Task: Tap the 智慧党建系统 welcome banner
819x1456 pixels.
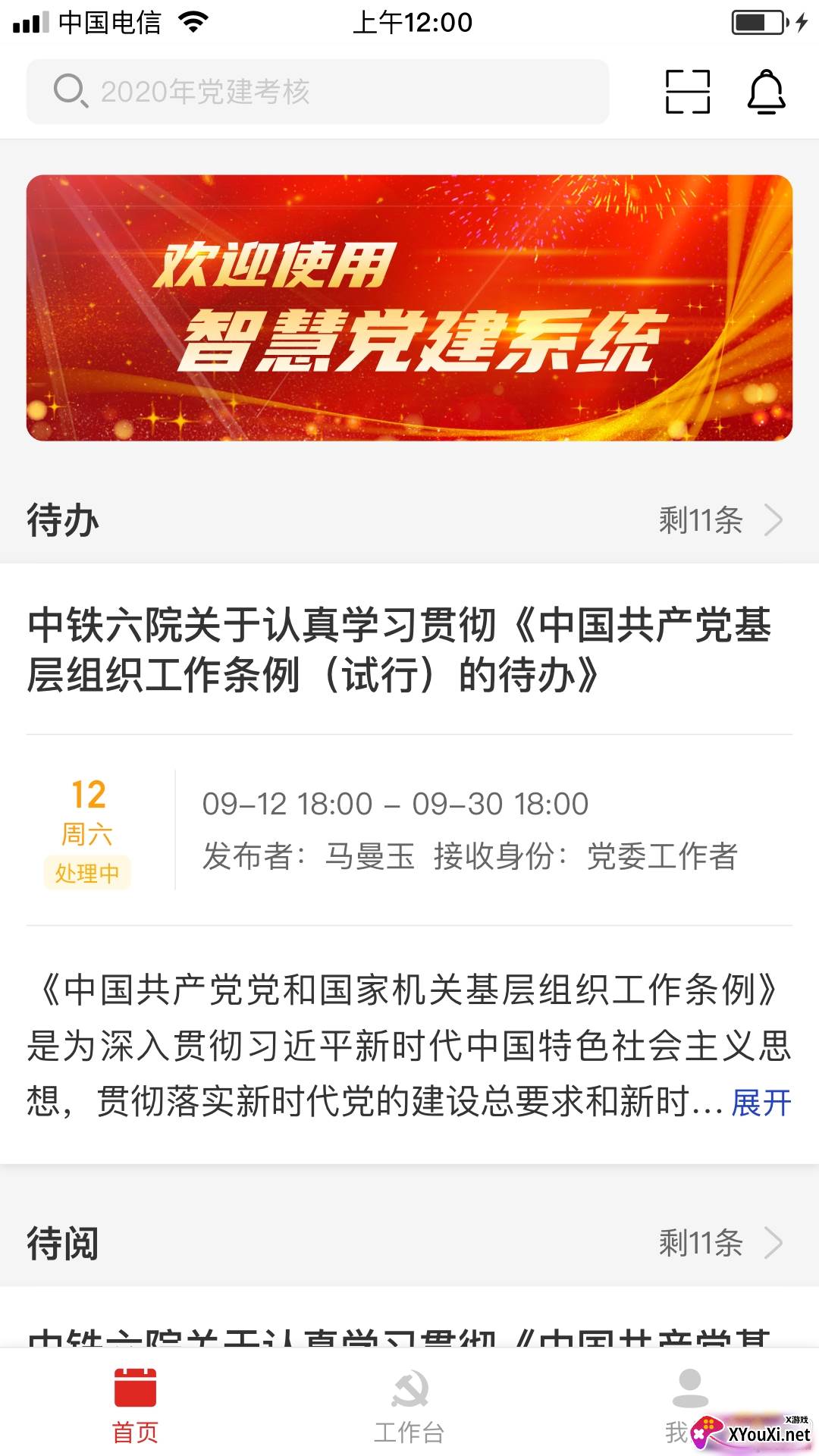Action: coord(409,307)
